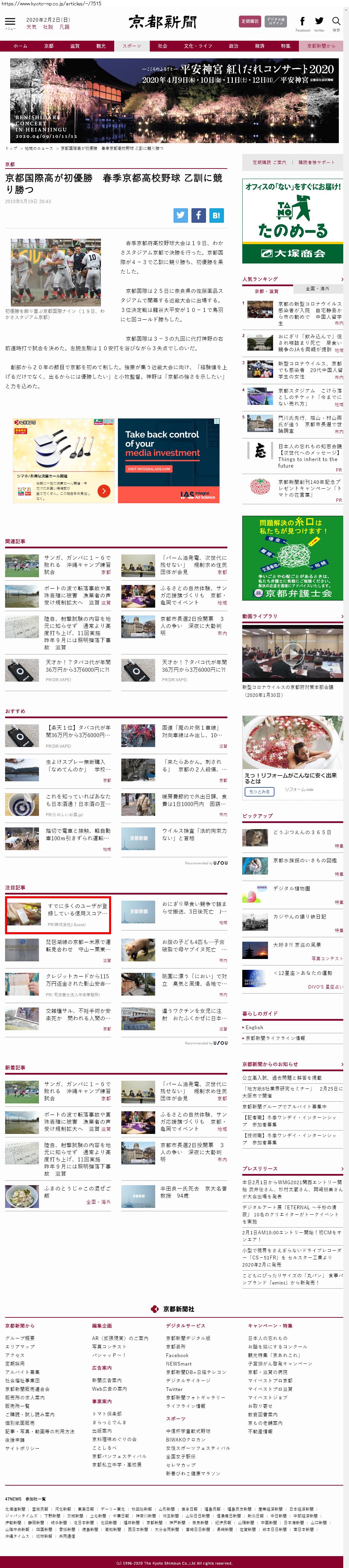Image resolution: width=349 pixels, height=1568 pixels.
Task: Open the 京都新聞ライフライン情報 link
Action: click(275, 1038)
